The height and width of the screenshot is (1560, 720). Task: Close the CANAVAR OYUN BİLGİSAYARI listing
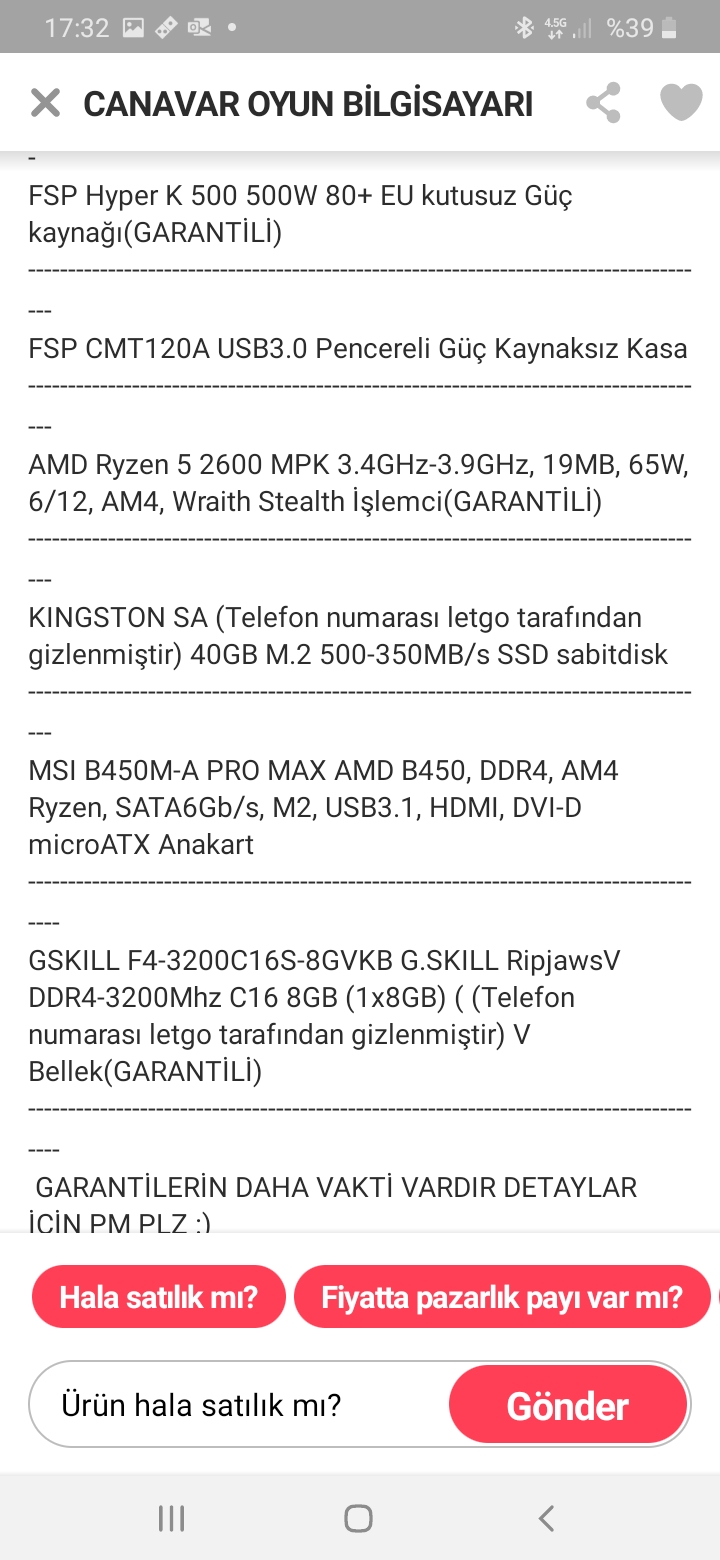coord(45,103)
